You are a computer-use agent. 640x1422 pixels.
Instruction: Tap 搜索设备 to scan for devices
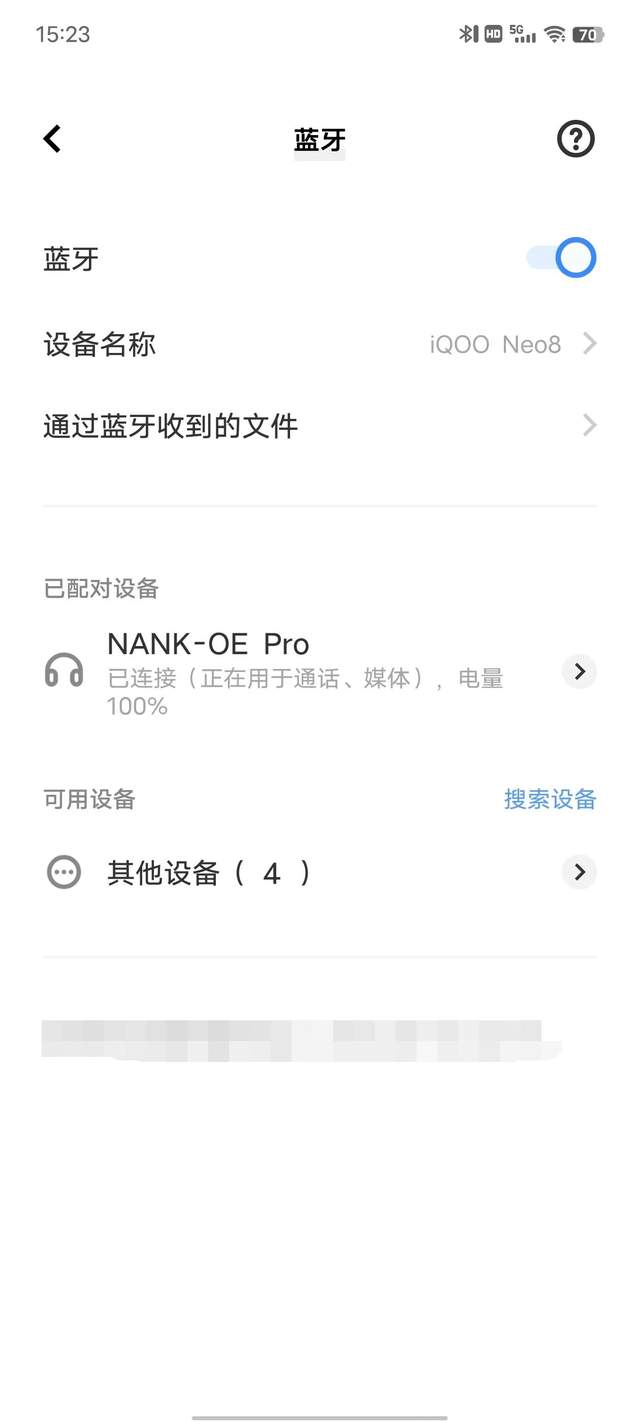click(x=550, y=799)
